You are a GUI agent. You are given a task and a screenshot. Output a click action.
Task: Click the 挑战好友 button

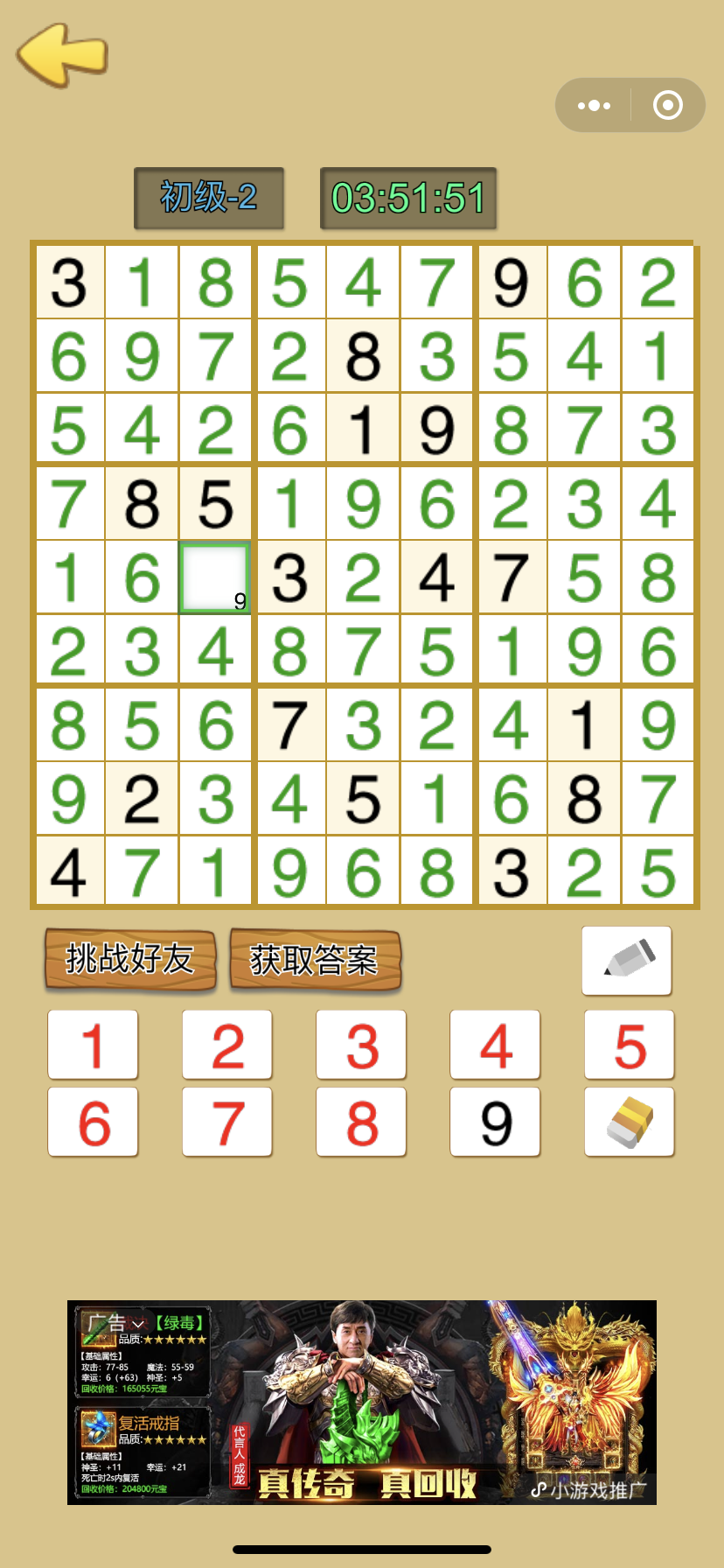(x=129, y=959)
